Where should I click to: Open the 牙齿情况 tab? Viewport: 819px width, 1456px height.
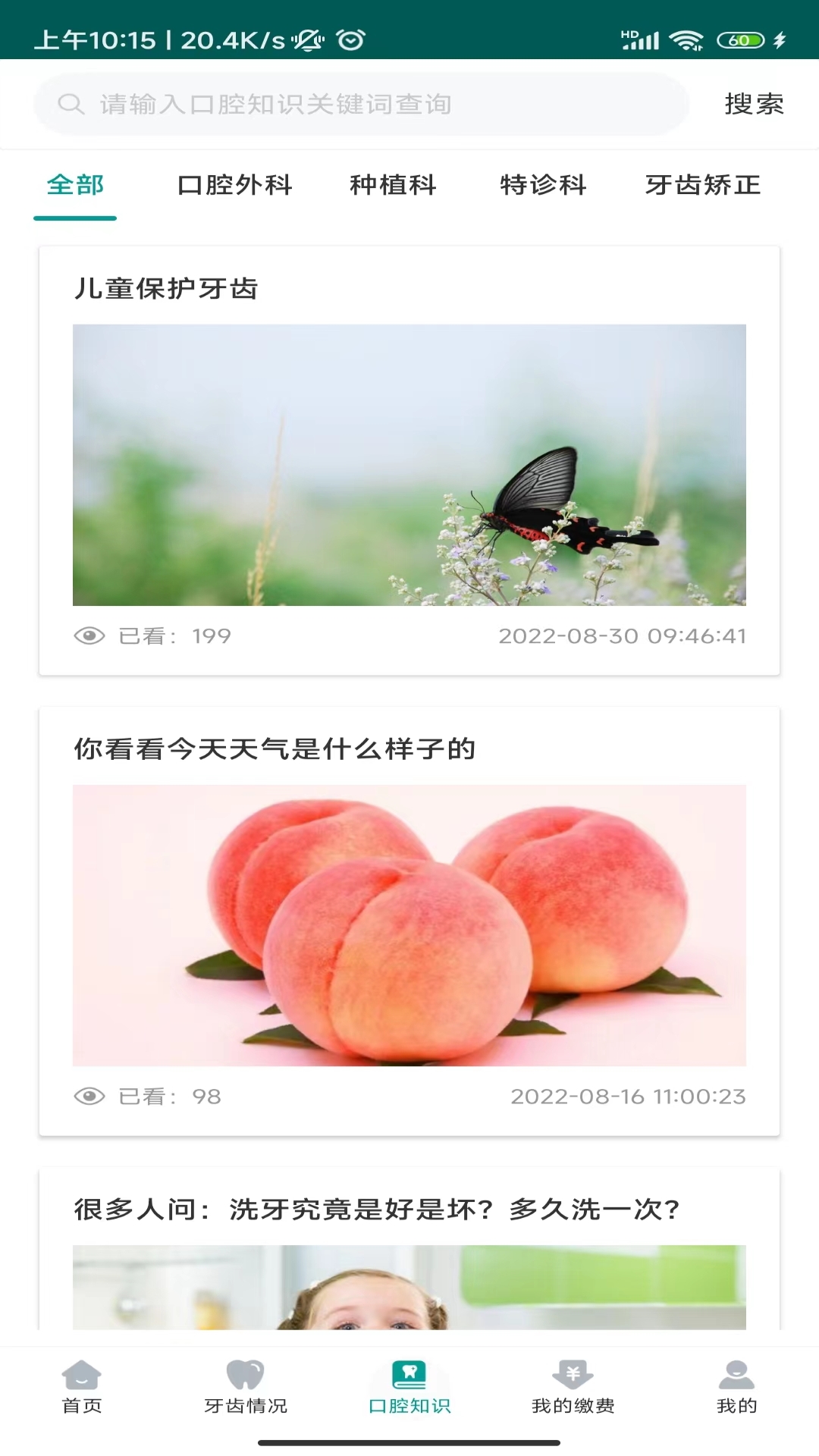click(246, 1387)
